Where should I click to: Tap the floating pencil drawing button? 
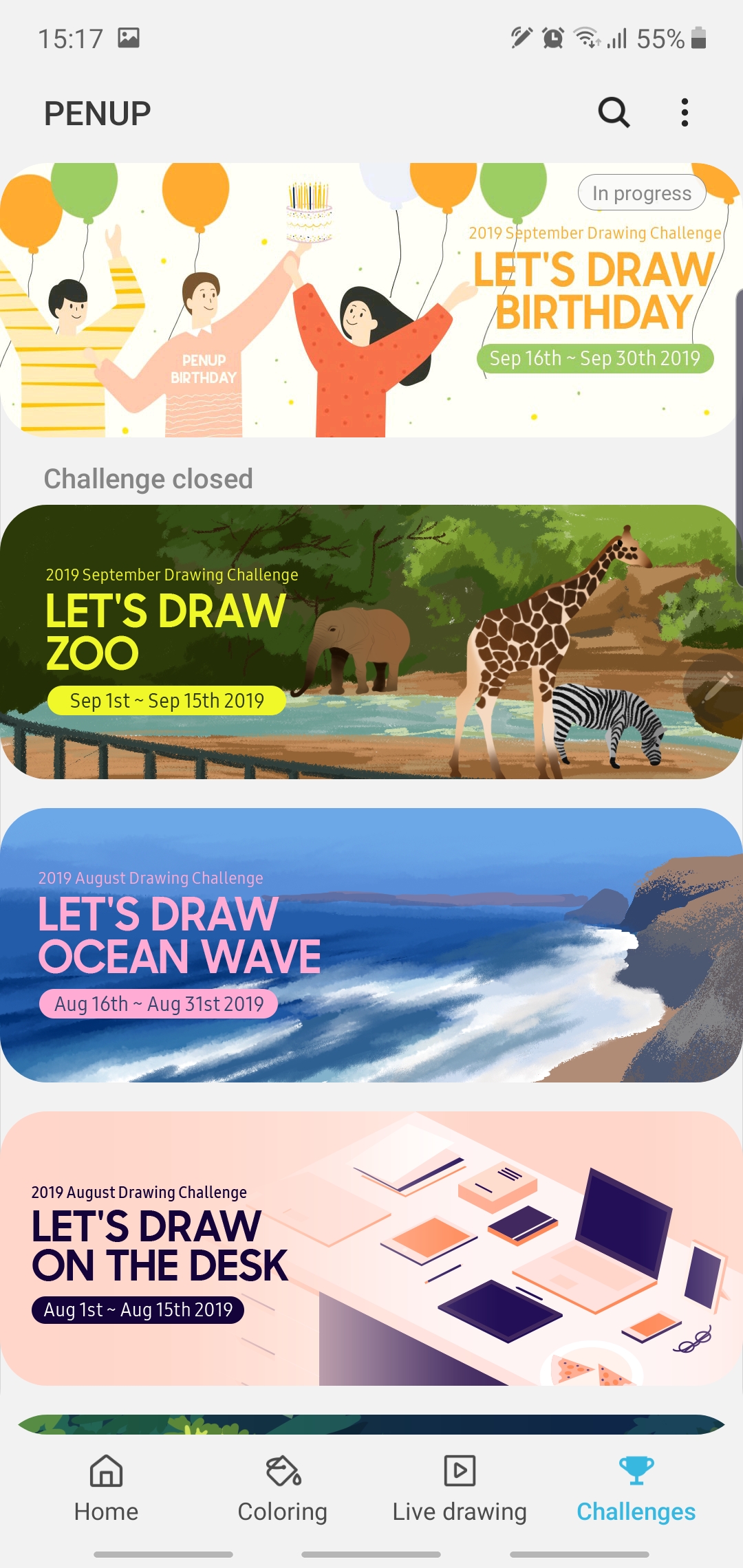pyautogui.click(x=715, y=688)
